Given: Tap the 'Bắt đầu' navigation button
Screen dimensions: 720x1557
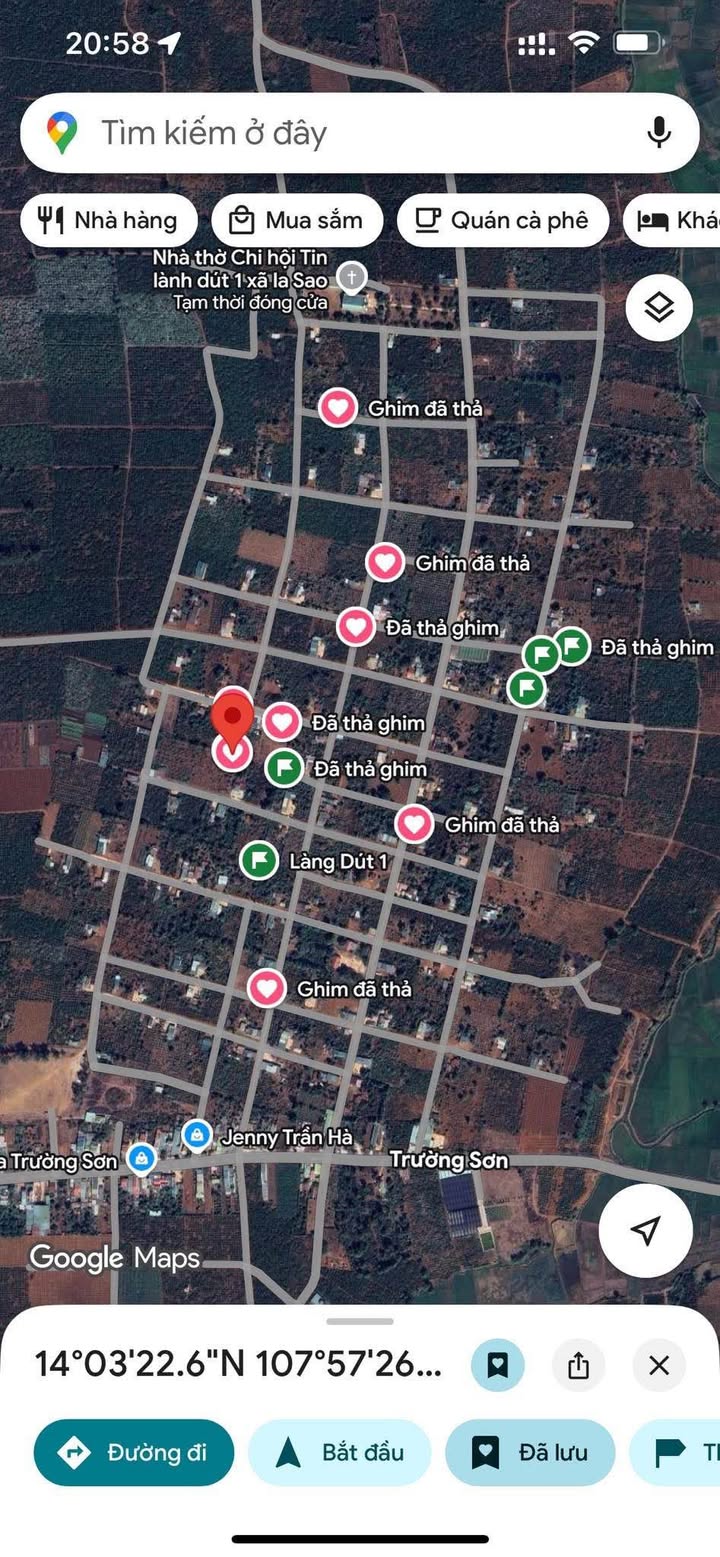Looking at the screenshot, I should point(340,1452).
